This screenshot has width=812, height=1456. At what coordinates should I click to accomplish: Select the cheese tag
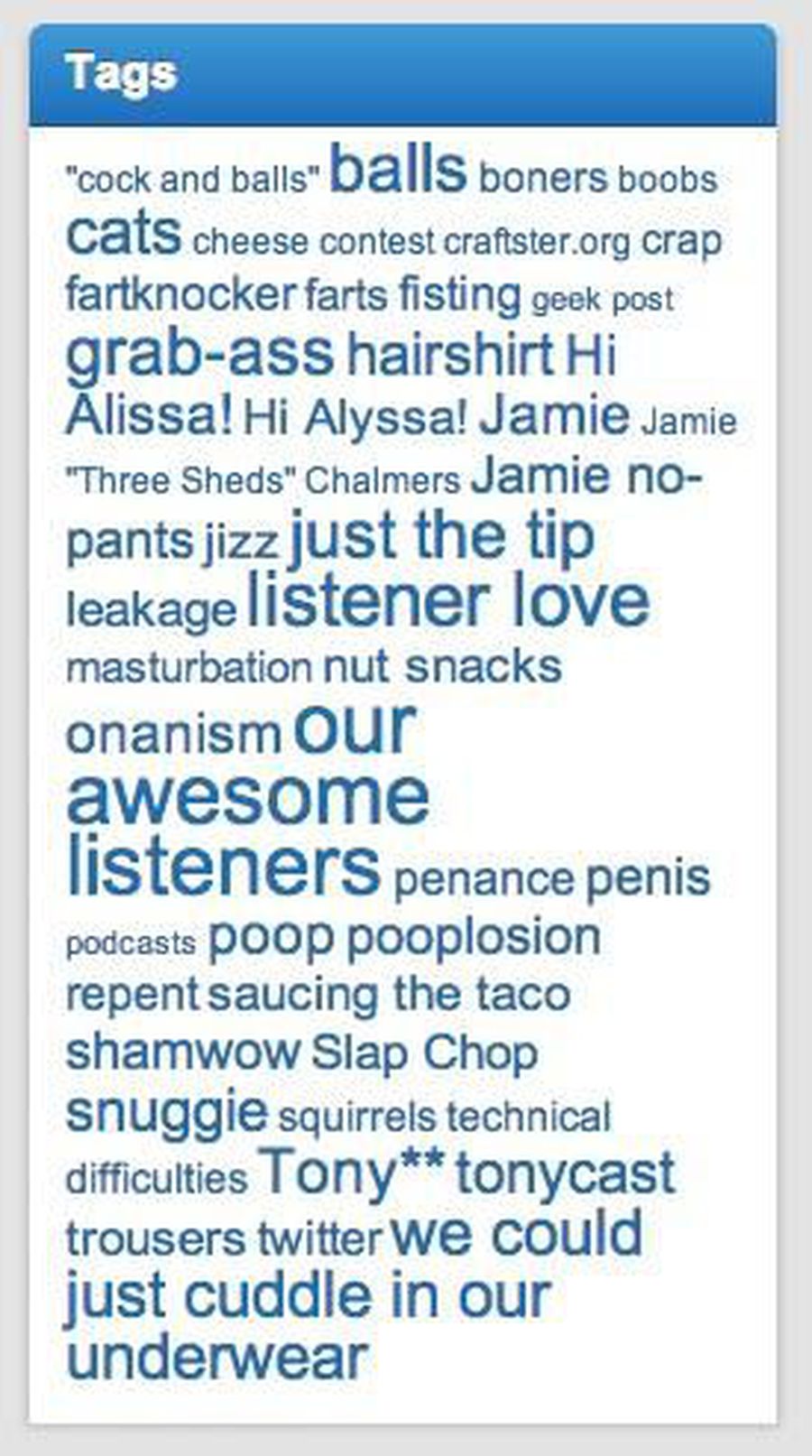[x=250, y=242]
